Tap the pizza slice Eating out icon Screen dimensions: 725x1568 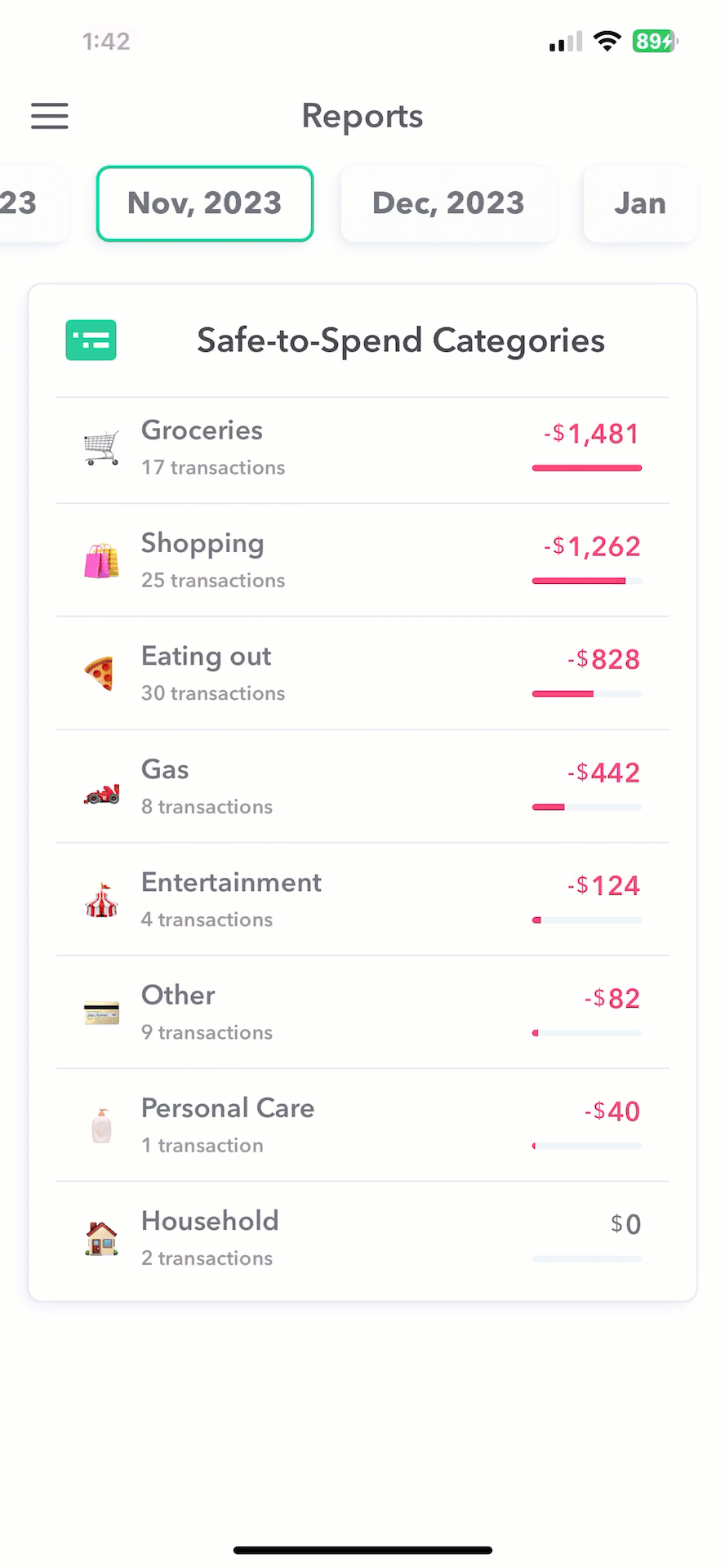pyautogui.click(x=100, y=673)
